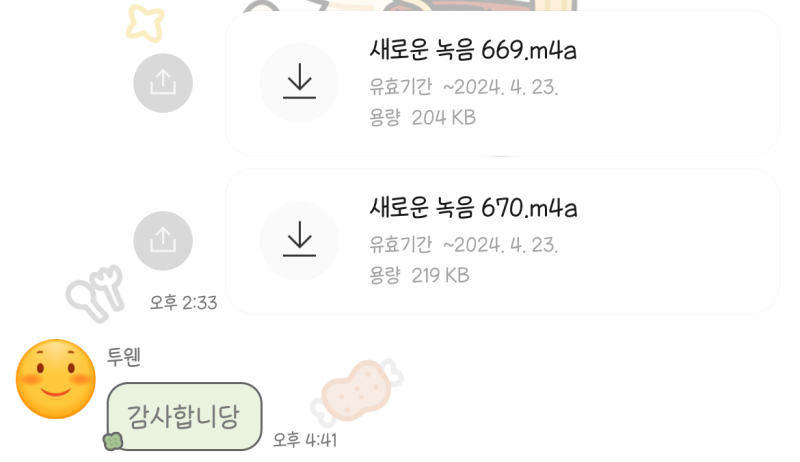The image size is (800, 462).
Task: Open 투웬's profile picture
Action: tap(56, 379)
